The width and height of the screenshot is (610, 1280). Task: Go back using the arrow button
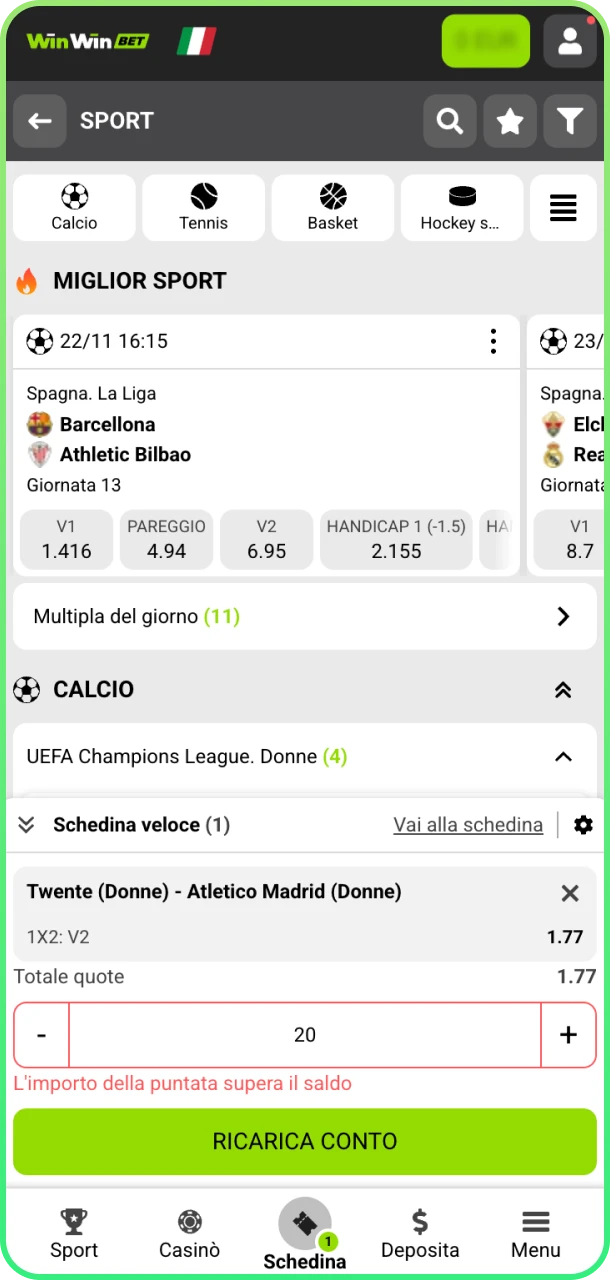[40, 121]
